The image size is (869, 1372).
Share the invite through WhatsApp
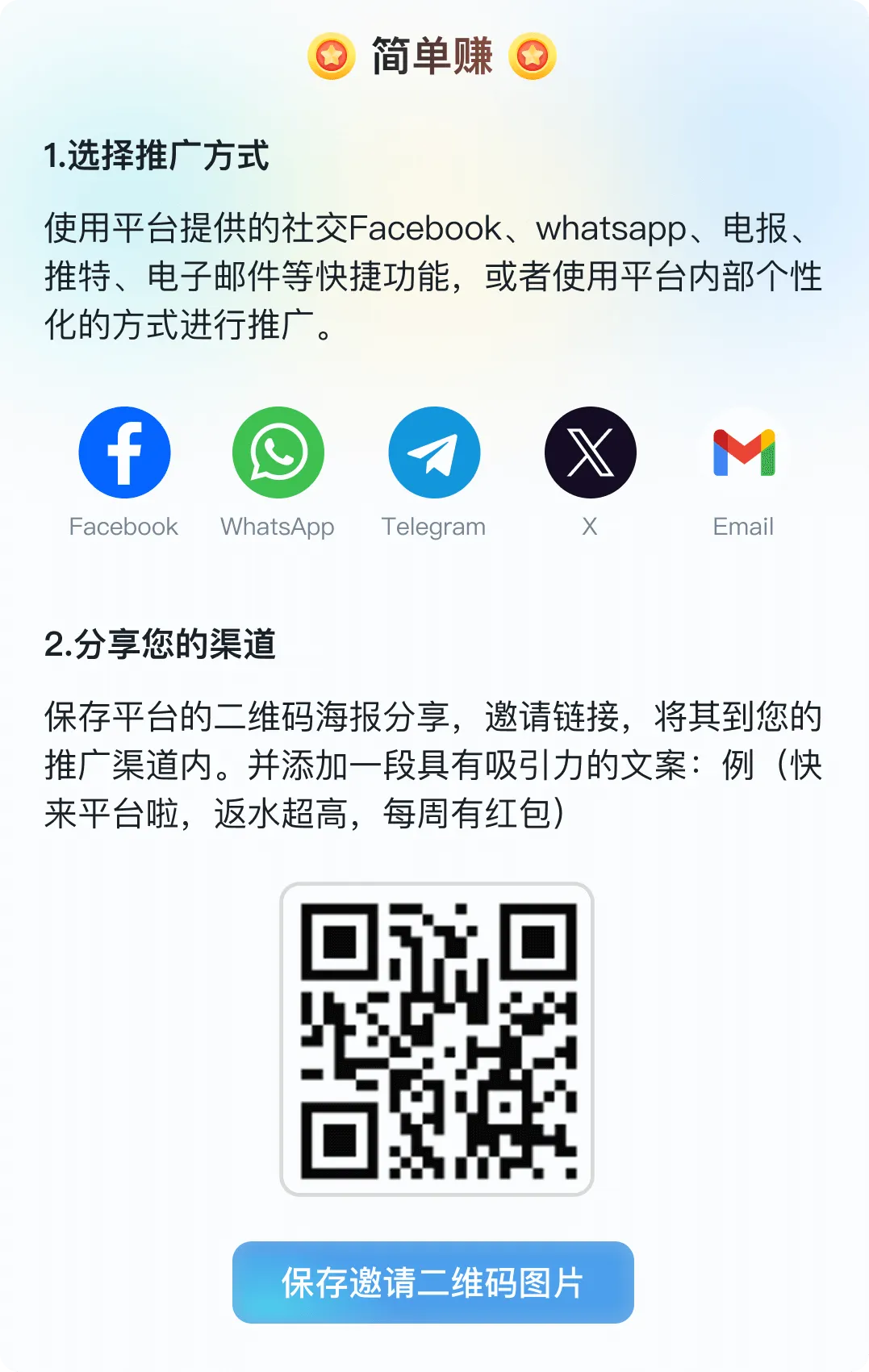[x=278, y=452]
